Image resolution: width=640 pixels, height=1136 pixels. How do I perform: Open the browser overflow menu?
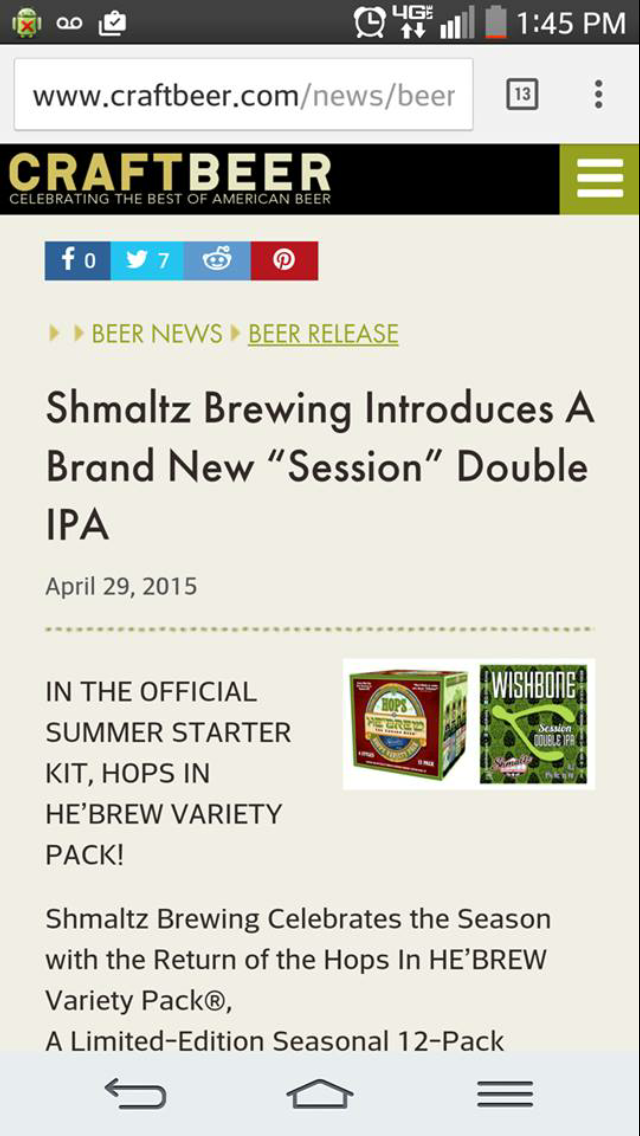[x=598, y=95]
